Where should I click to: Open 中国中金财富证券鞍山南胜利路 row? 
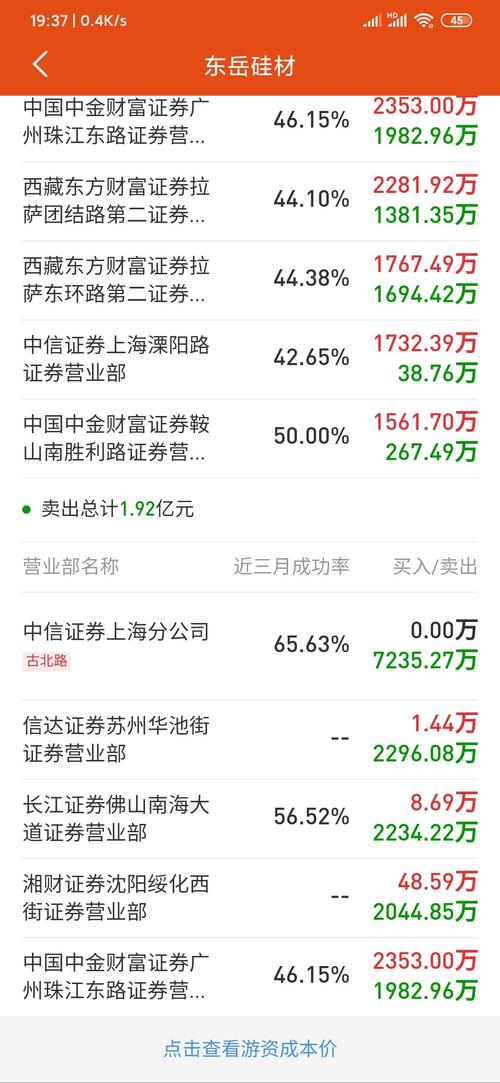pos(250,439)
